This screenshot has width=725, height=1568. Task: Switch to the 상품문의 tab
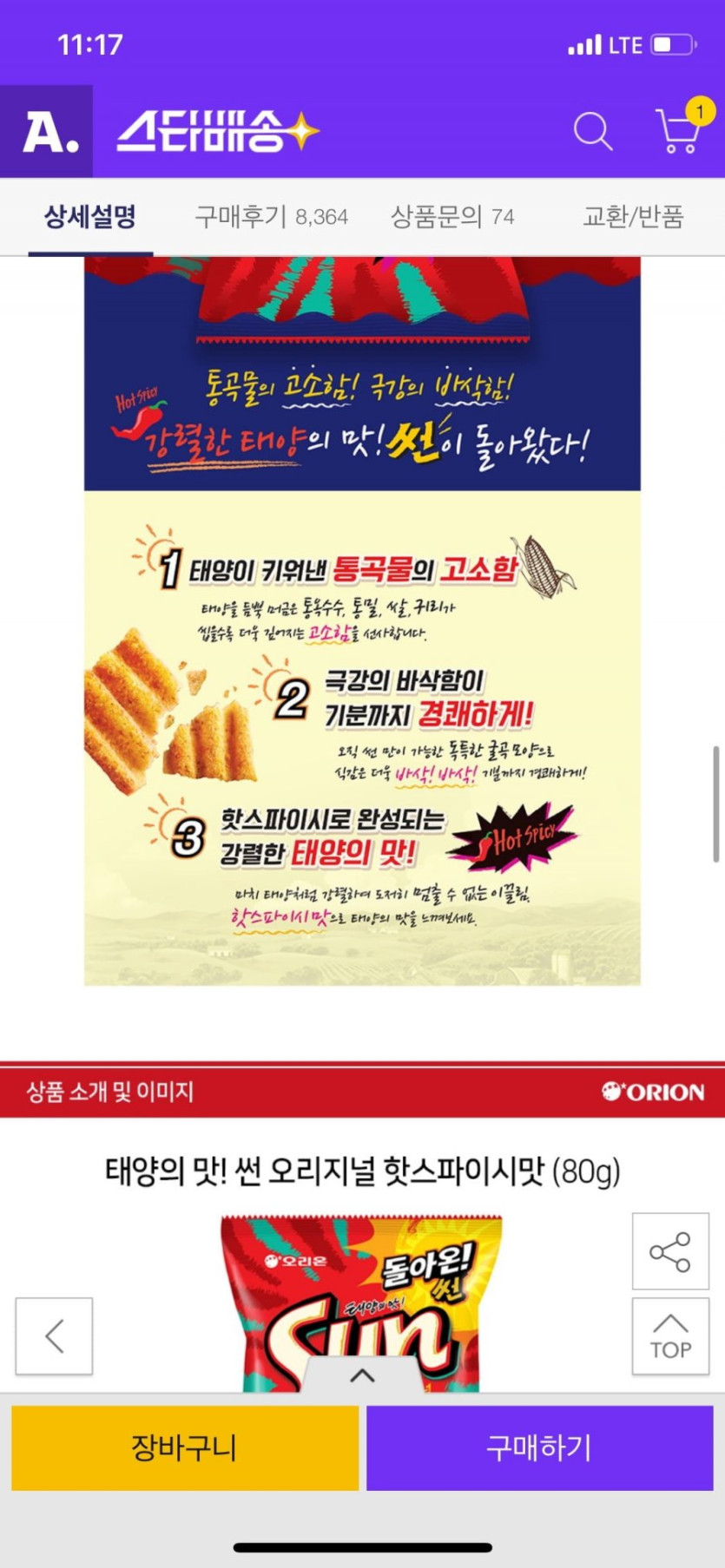click(x=451, y=216)
